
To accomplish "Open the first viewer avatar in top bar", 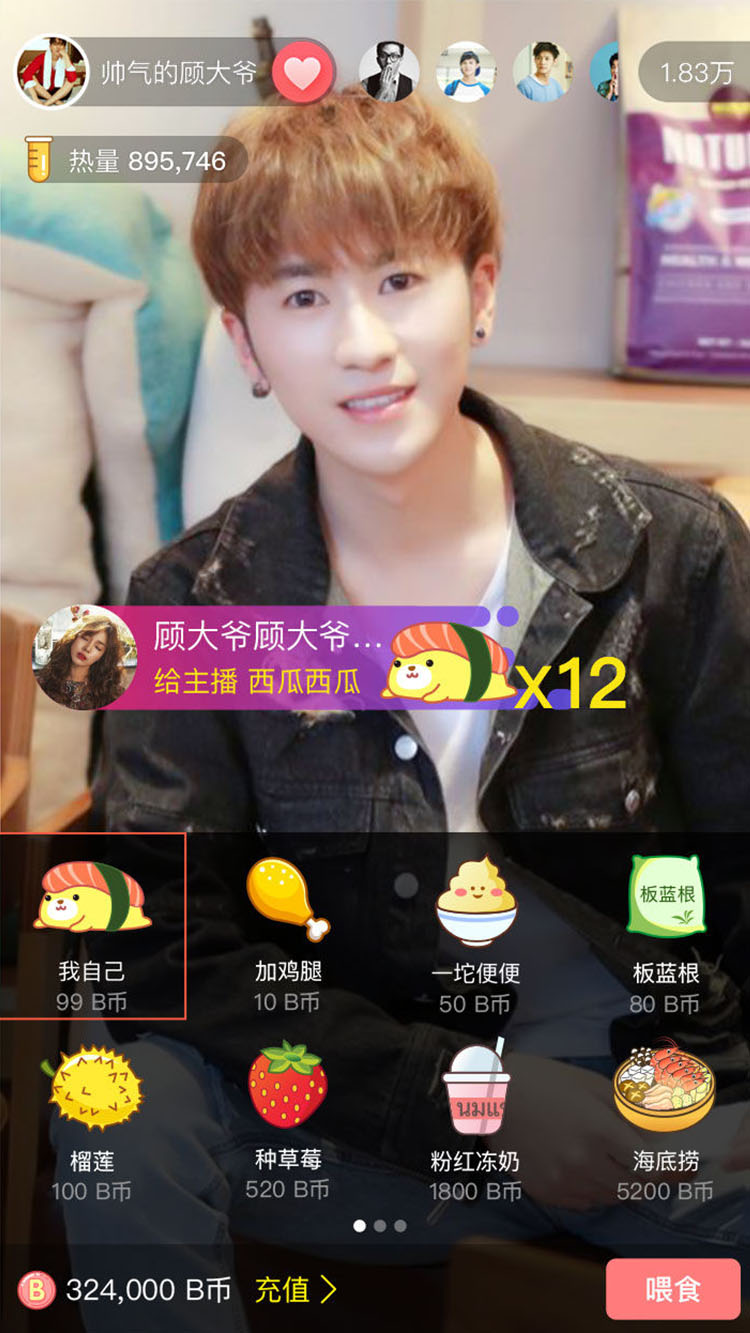I will 390,72.
